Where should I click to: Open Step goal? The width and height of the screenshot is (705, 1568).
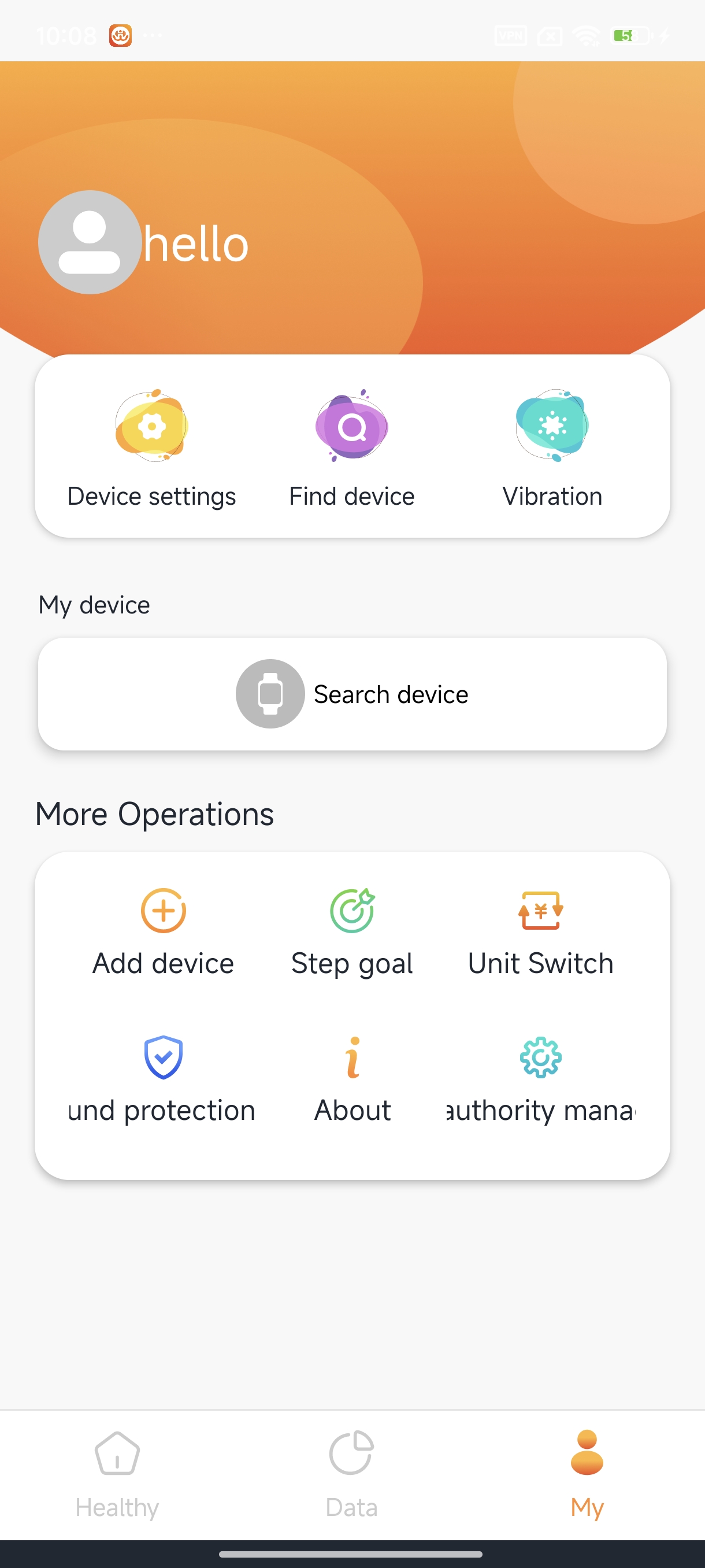tap(351, 932)
